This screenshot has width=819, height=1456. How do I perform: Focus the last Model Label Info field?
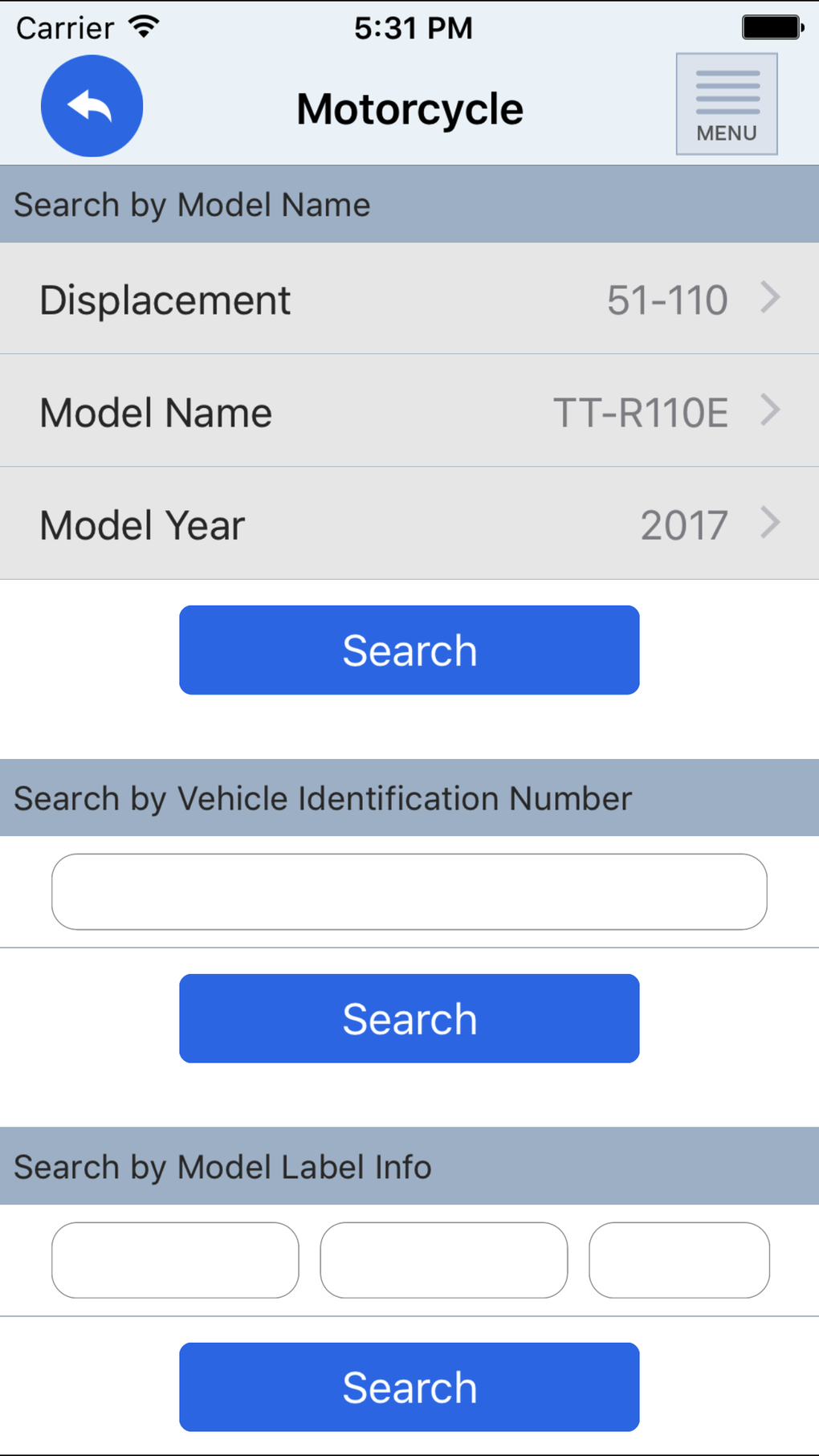(x=679, y=1260)
